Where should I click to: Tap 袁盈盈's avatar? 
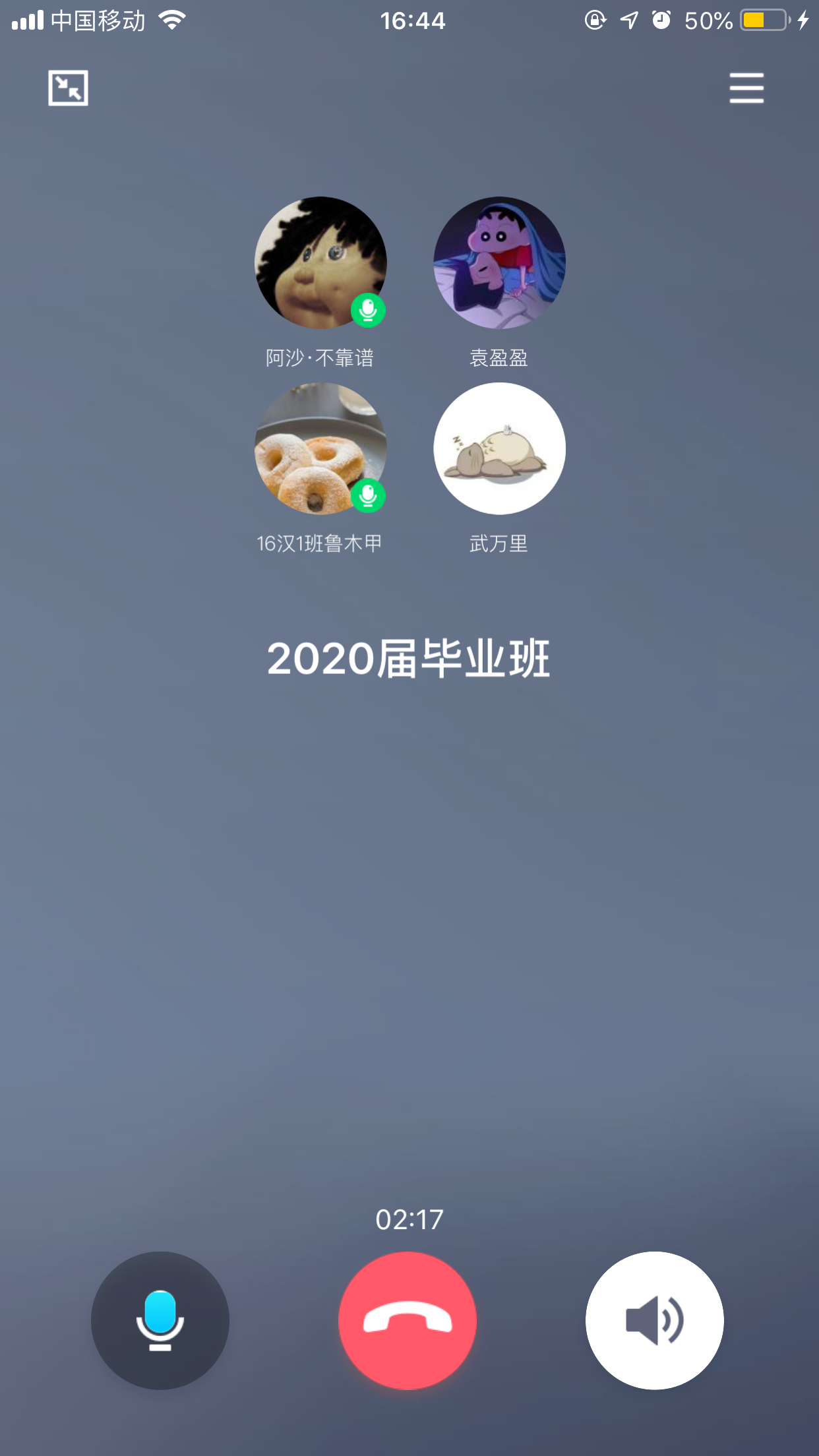tap(499, 262)
